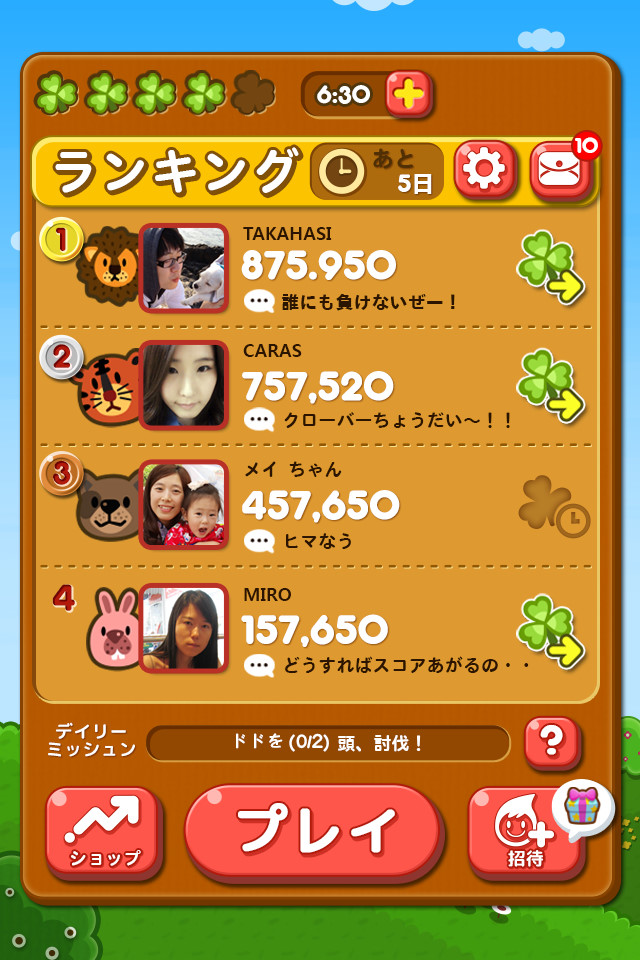Viewport: 640px width, 960px height.
Task: View the daily mission ドドを討伐 bar
Action: point(328,743)
